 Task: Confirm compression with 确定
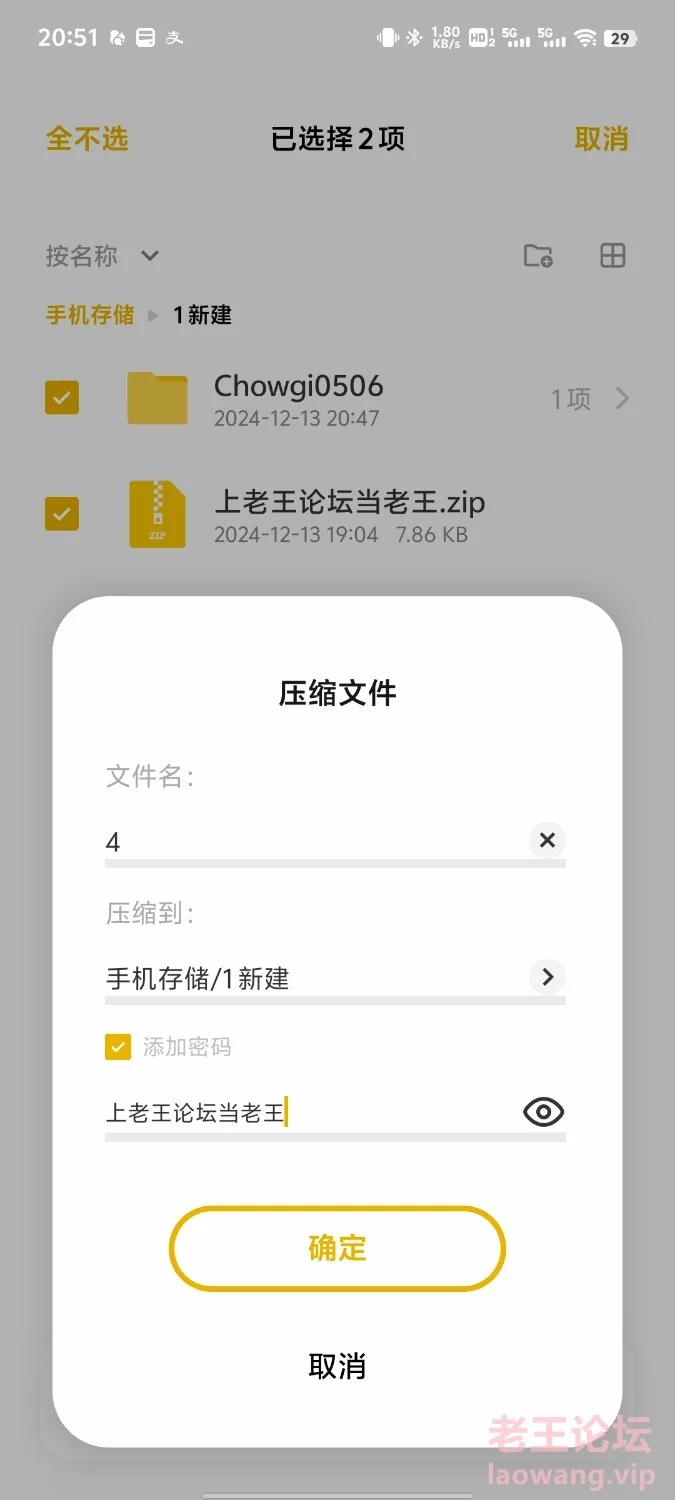[337, 1248]
